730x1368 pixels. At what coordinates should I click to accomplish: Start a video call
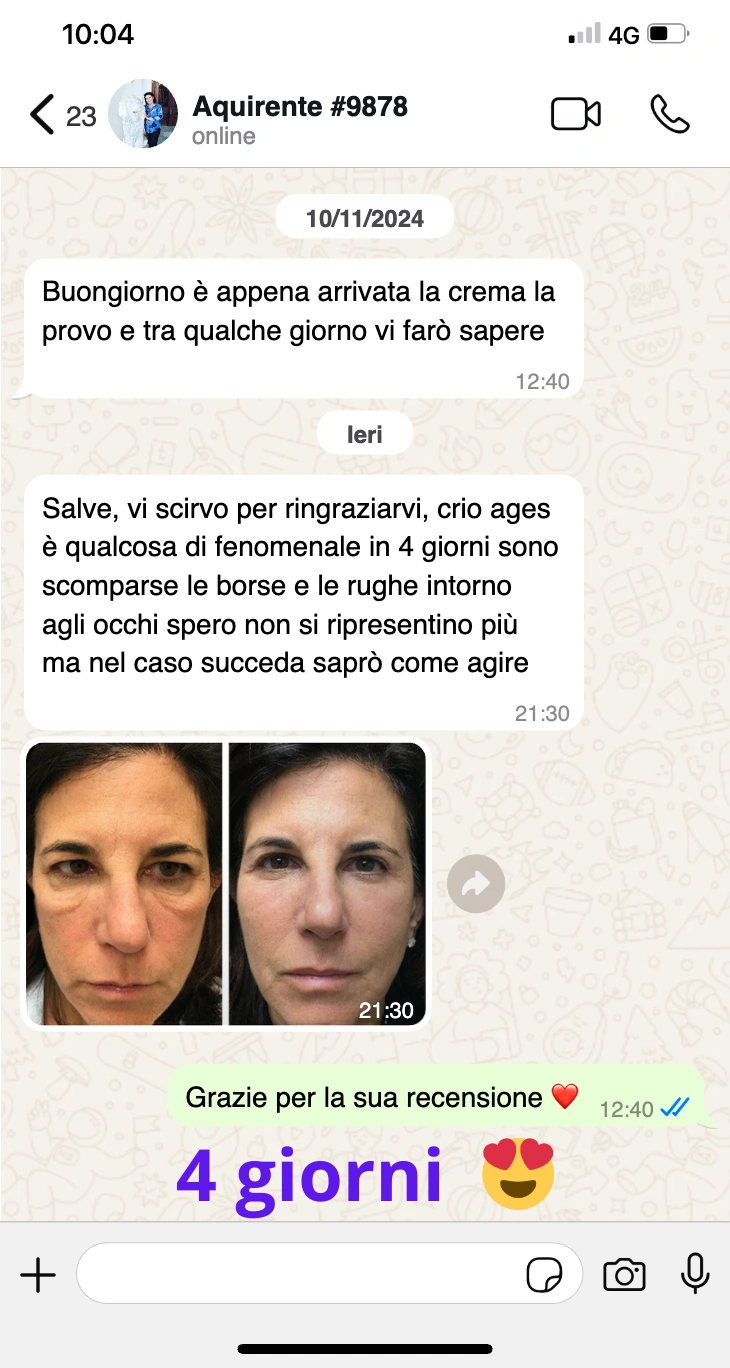point(576,114)
